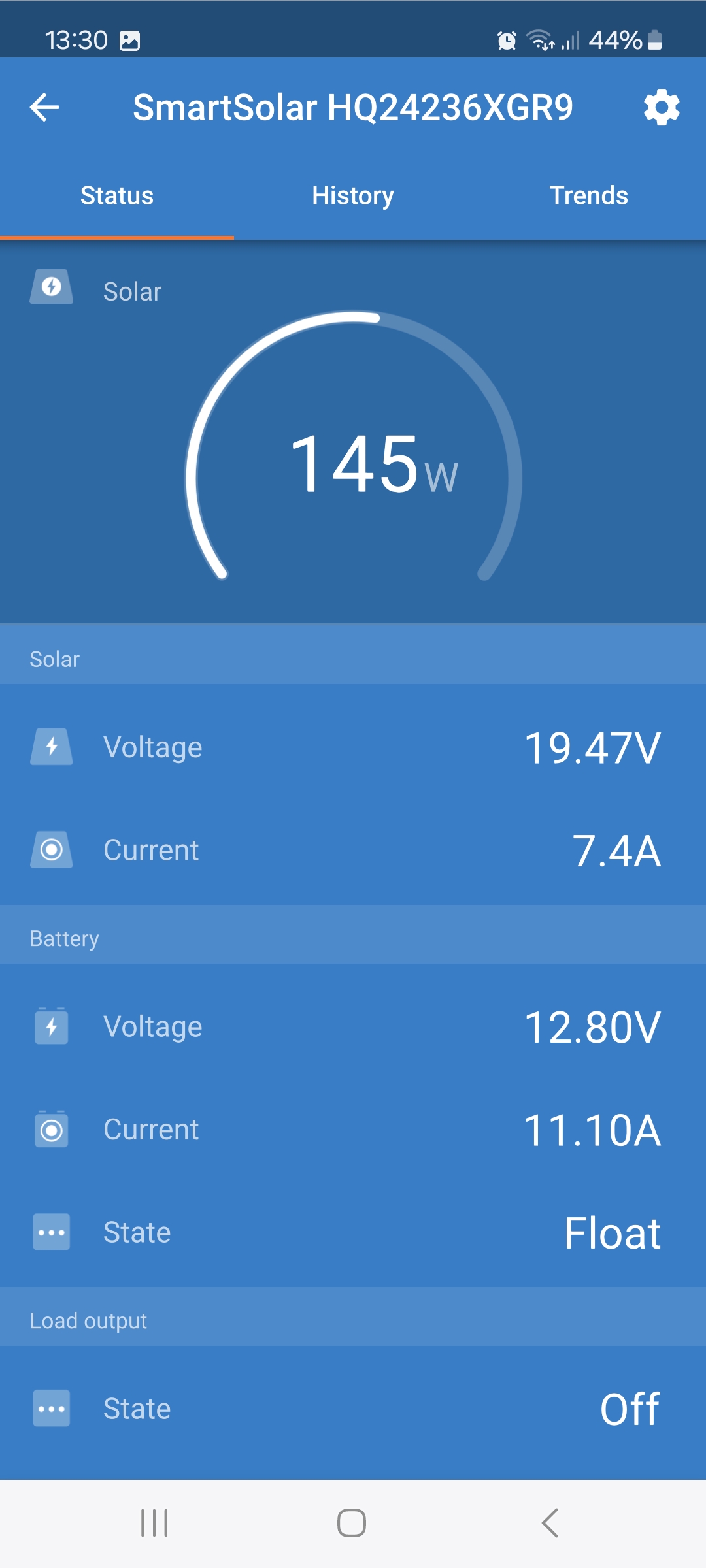Viewport: 706px width, 1568px height.
Task: Switch to the History tab
Action: (x=353, y=195)
